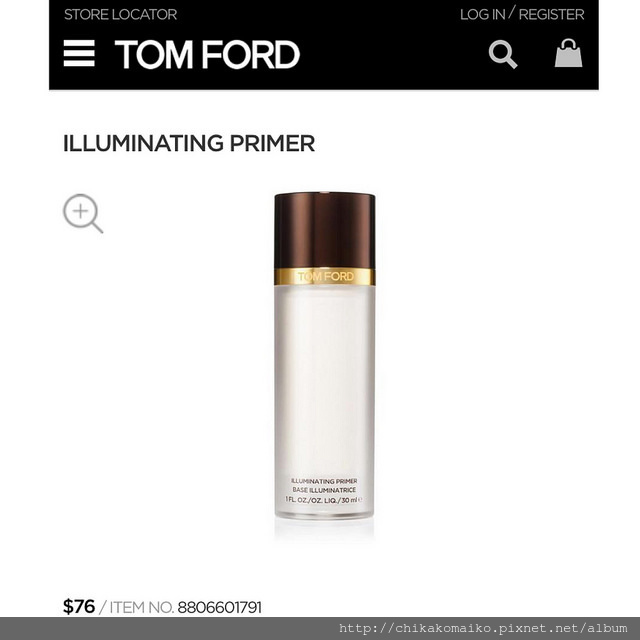Open the shopping bag
Viewport: 640px width, 640px height.
(568, 53)
